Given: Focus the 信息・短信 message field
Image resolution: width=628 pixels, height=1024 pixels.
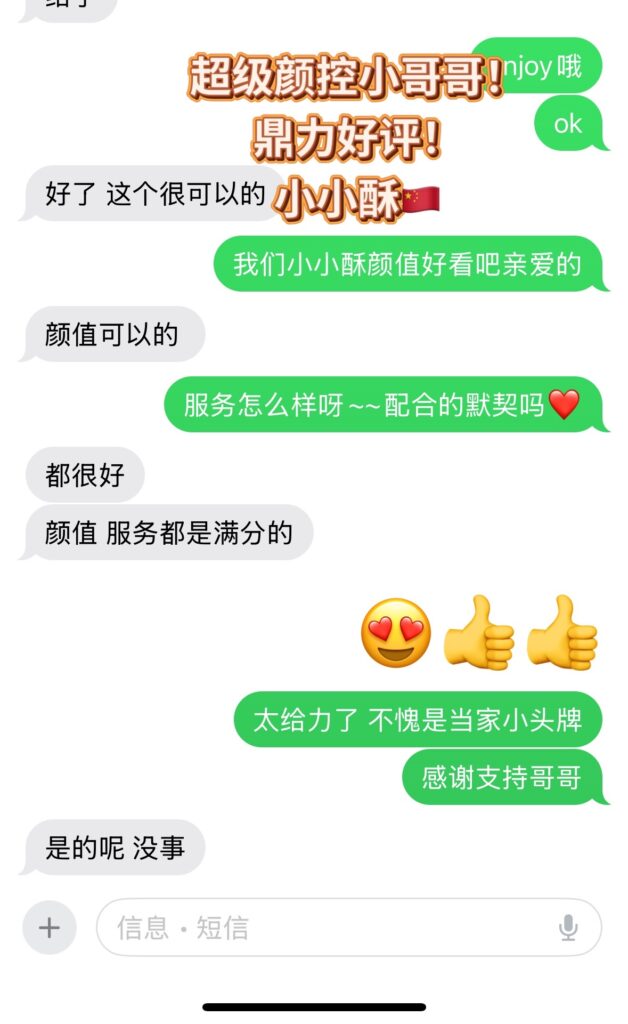Looking at the screenshot, I should (320, 927).
